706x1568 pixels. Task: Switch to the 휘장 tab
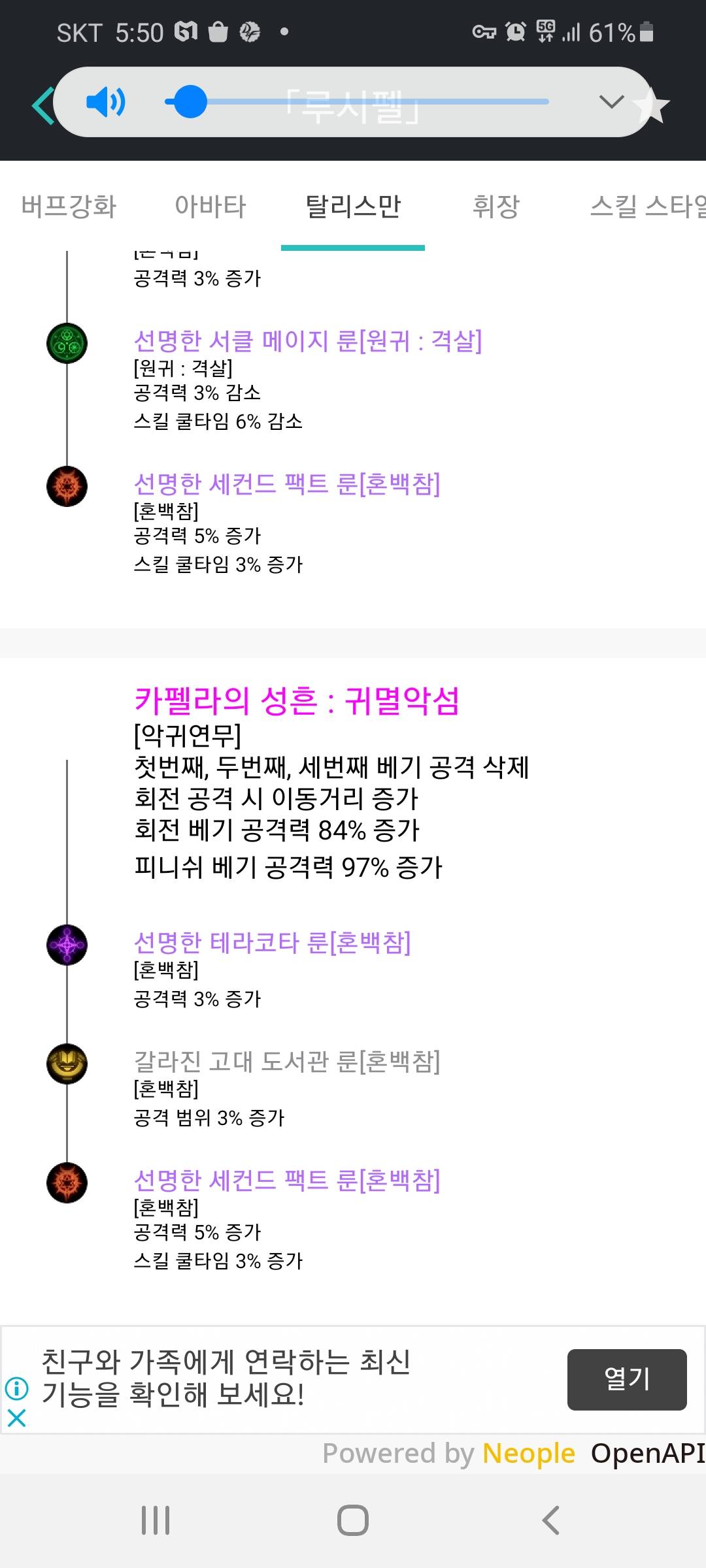click(496, 206)
